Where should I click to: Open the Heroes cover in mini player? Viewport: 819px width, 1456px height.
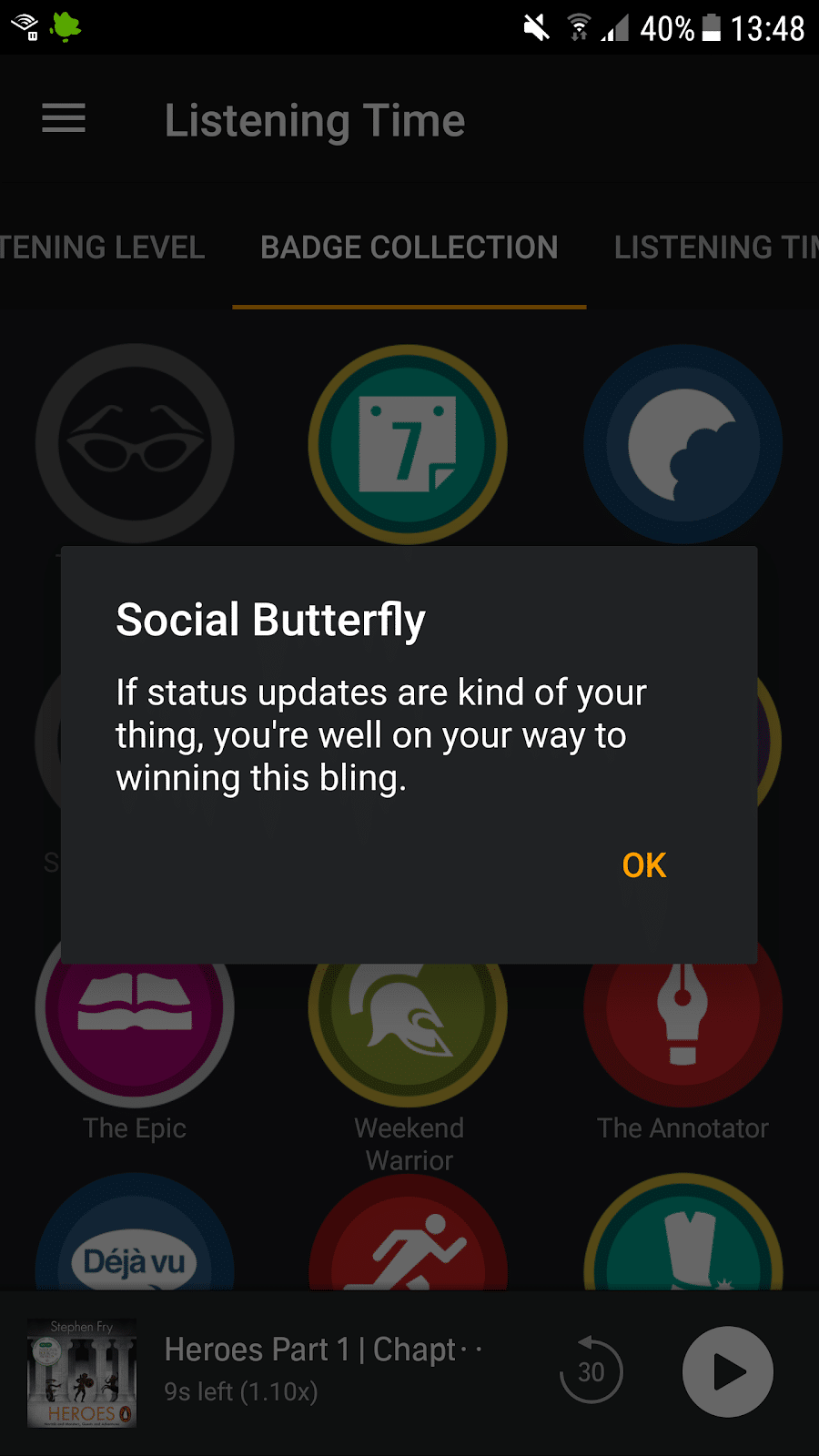pos(82,1372)
